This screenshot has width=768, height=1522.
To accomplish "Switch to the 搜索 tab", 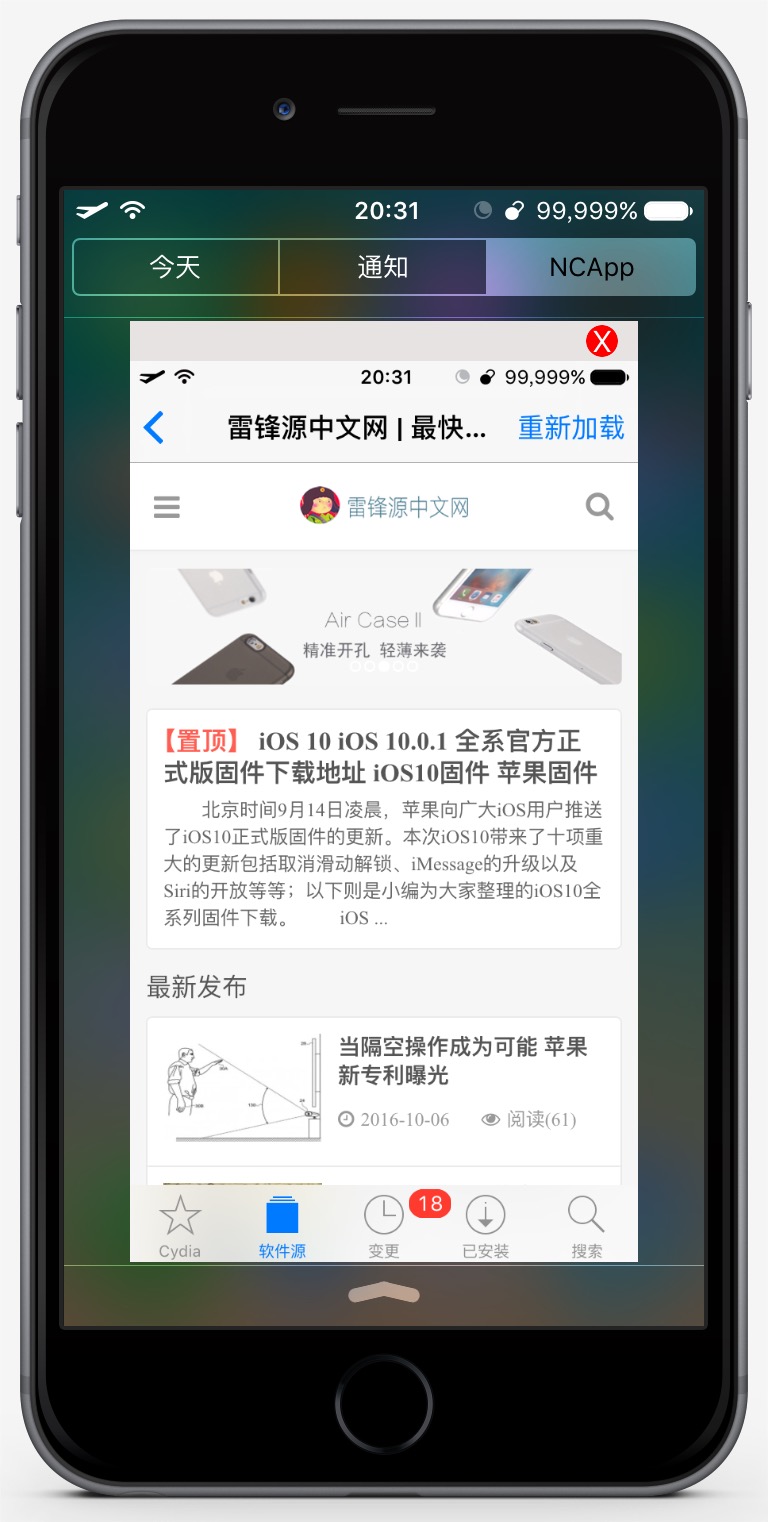I will [587, 1227].
